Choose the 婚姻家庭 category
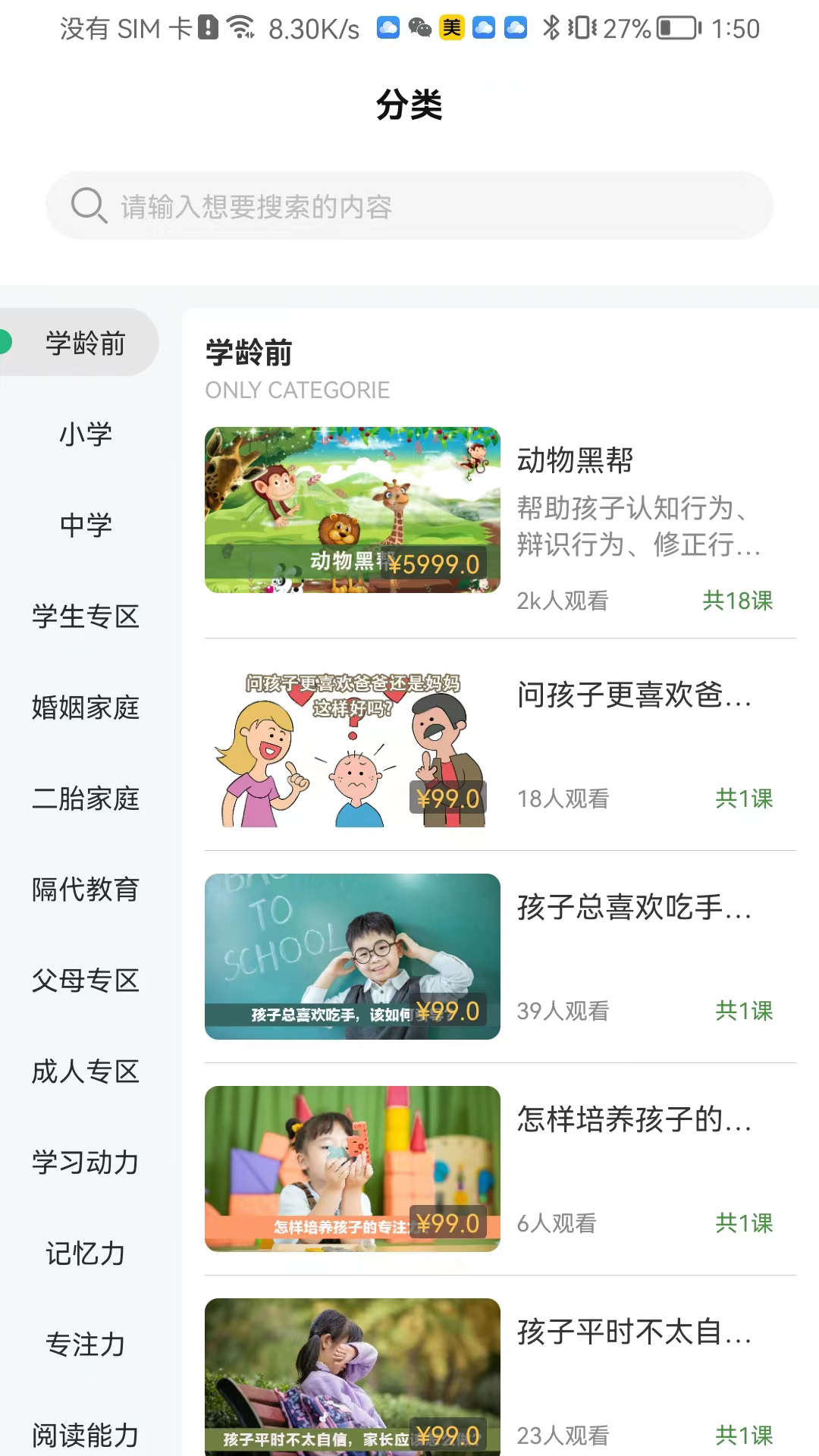The height and width of the screenshot is (1456, 819). click(x=86, y=708)
